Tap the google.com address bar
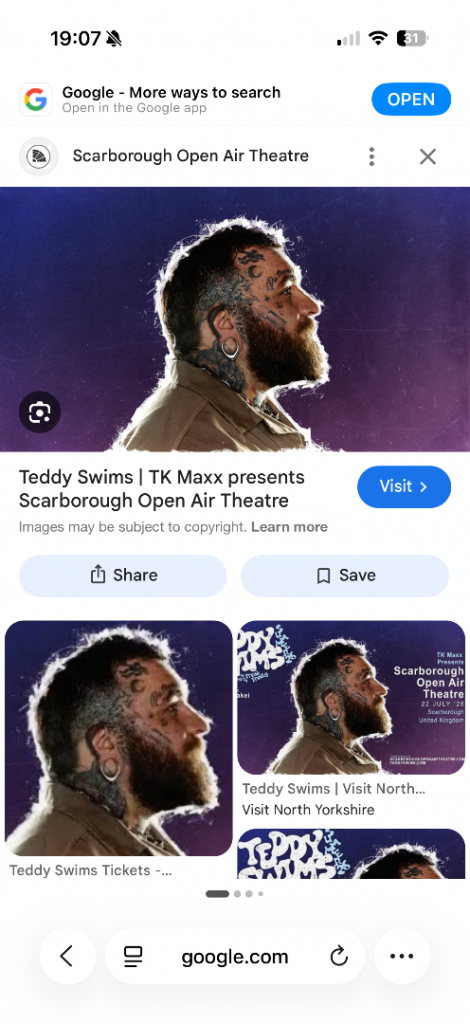470x1024 pixels. coord(234,957)
